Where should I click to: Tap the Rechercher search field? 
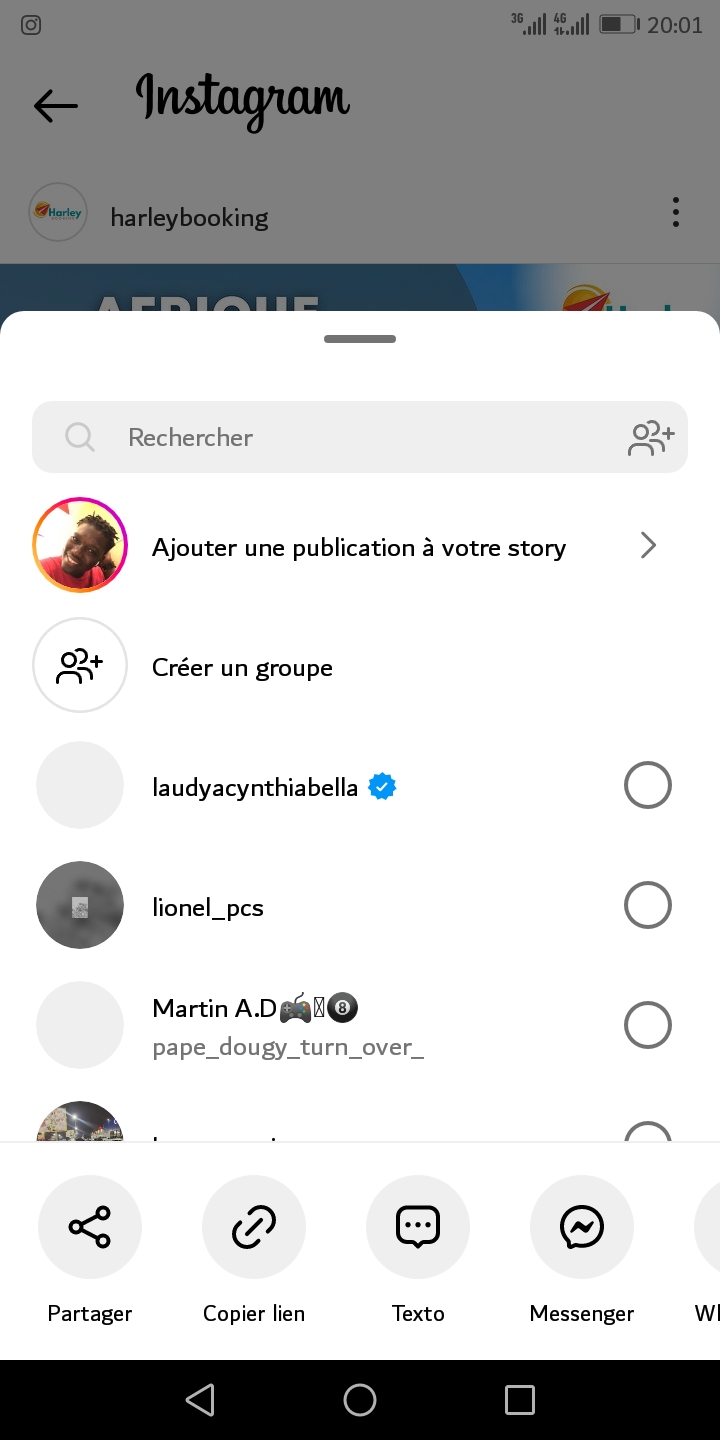(x=330, y=437)
